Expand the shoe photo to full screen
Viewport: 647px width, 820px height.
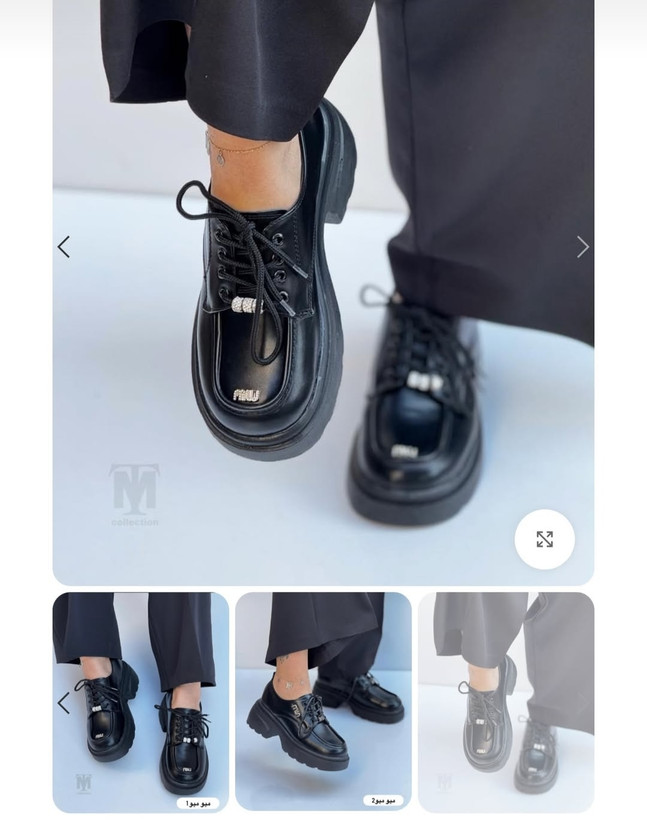(x=544, y=539)
